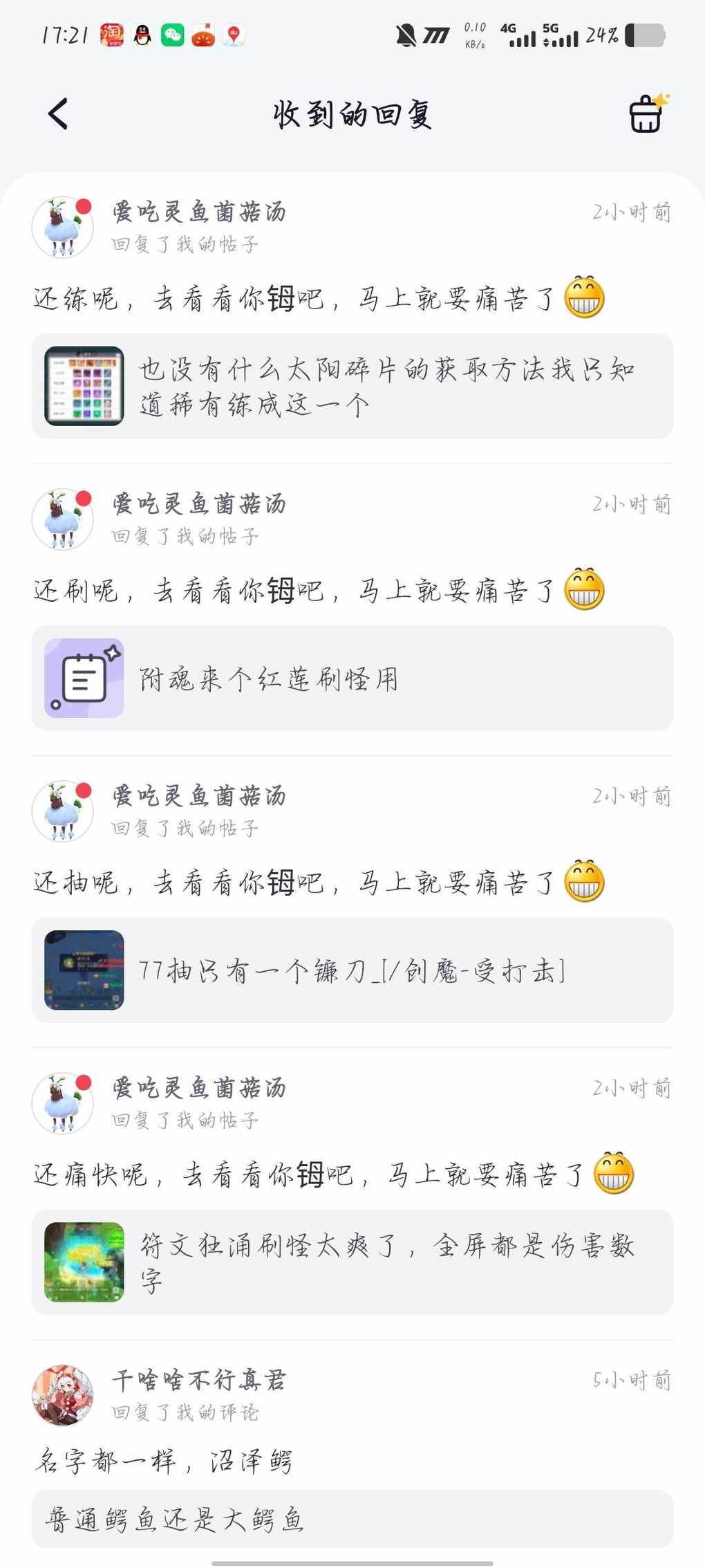The width and height of the screenshot is (705, 1568).
Task: Open quoted post about 太阳碎片的获取方法
Action: (x=352, y=386)
